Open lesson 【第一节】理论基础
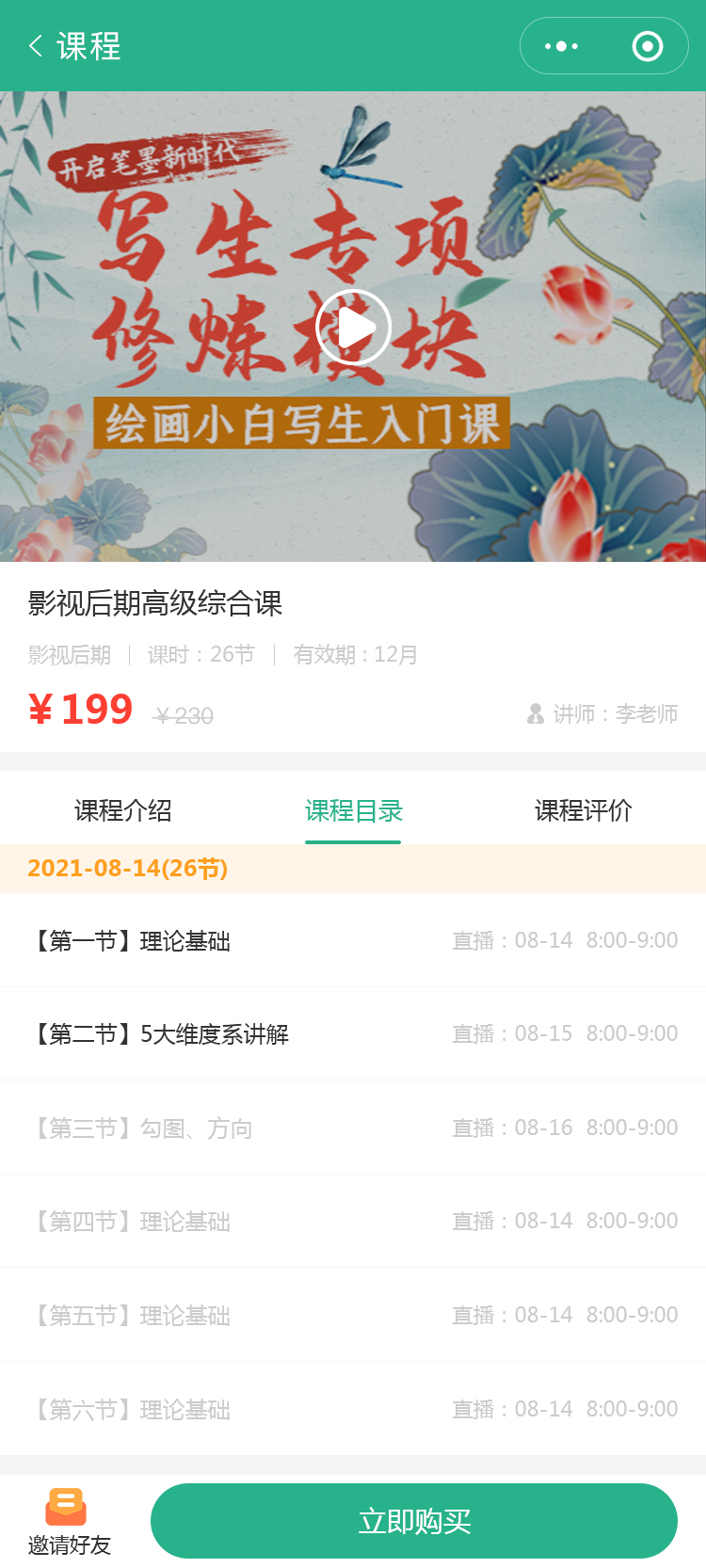706x1568 pixels. coord(132,940)
